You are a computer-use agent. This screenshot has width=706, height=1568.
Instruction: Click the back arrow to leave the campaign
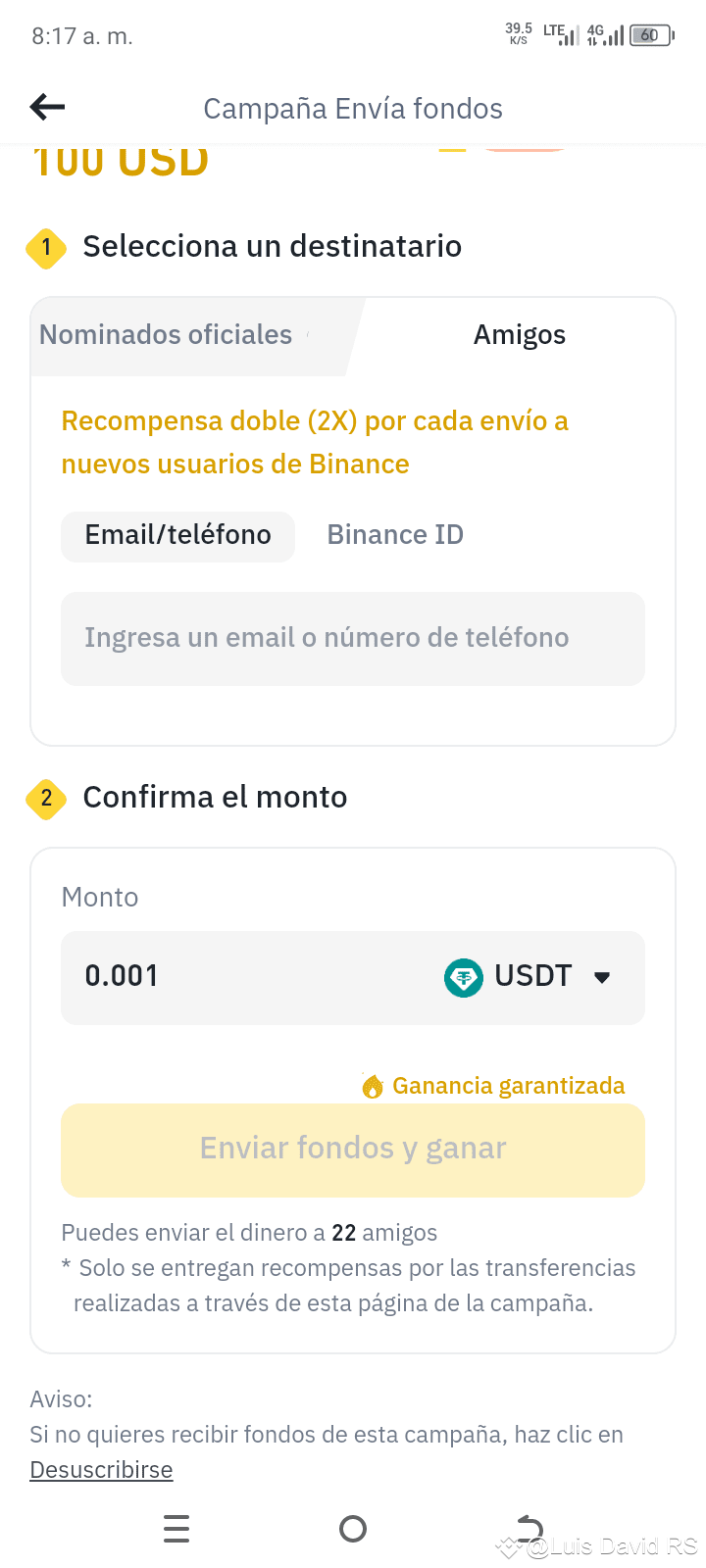tap(46, 107)
